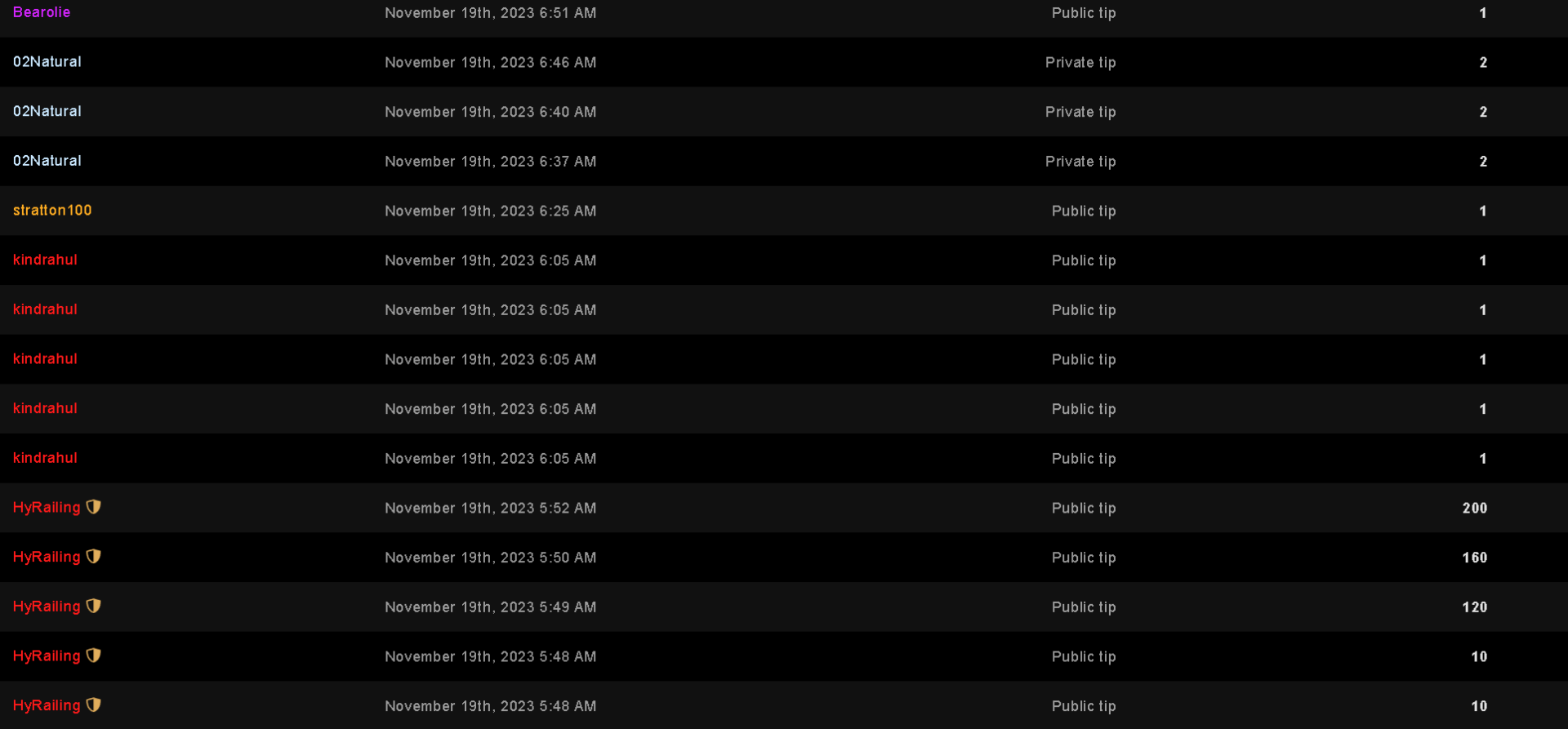Open 02Natural from the 6:40 AM tip
This screenshot has width=1568, height=729.
tap(47, 111)
